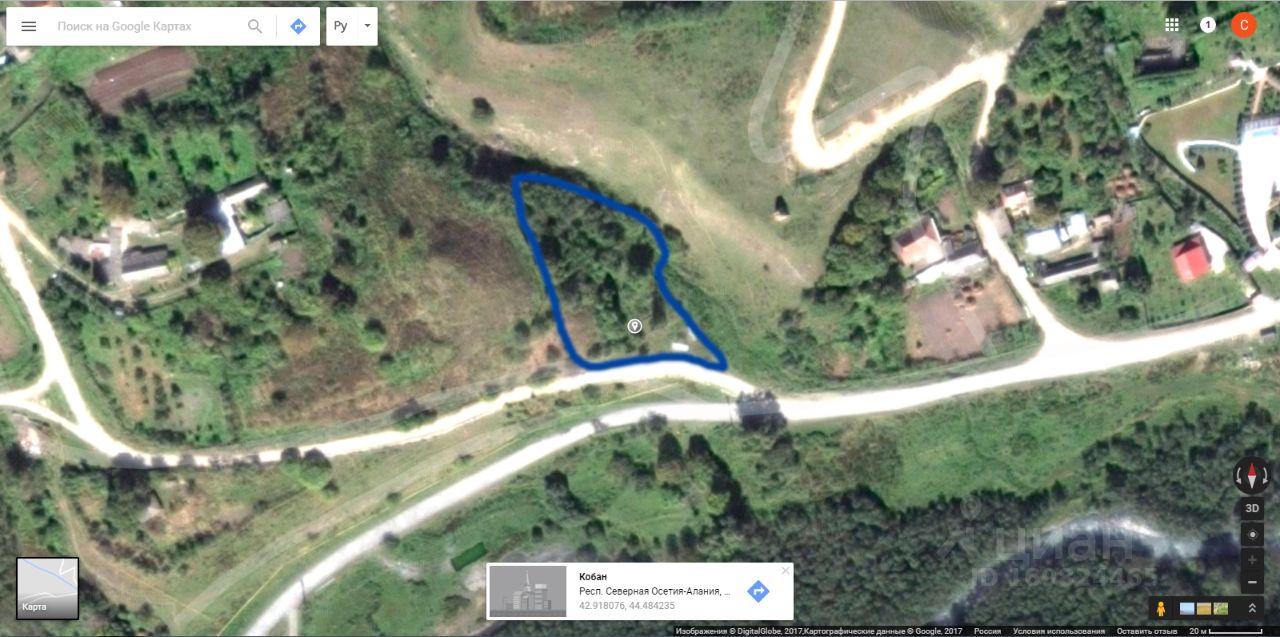Expand the imagery panel chevron
This screenshot has width=1280, height=637.
(x=1250, y=608)
